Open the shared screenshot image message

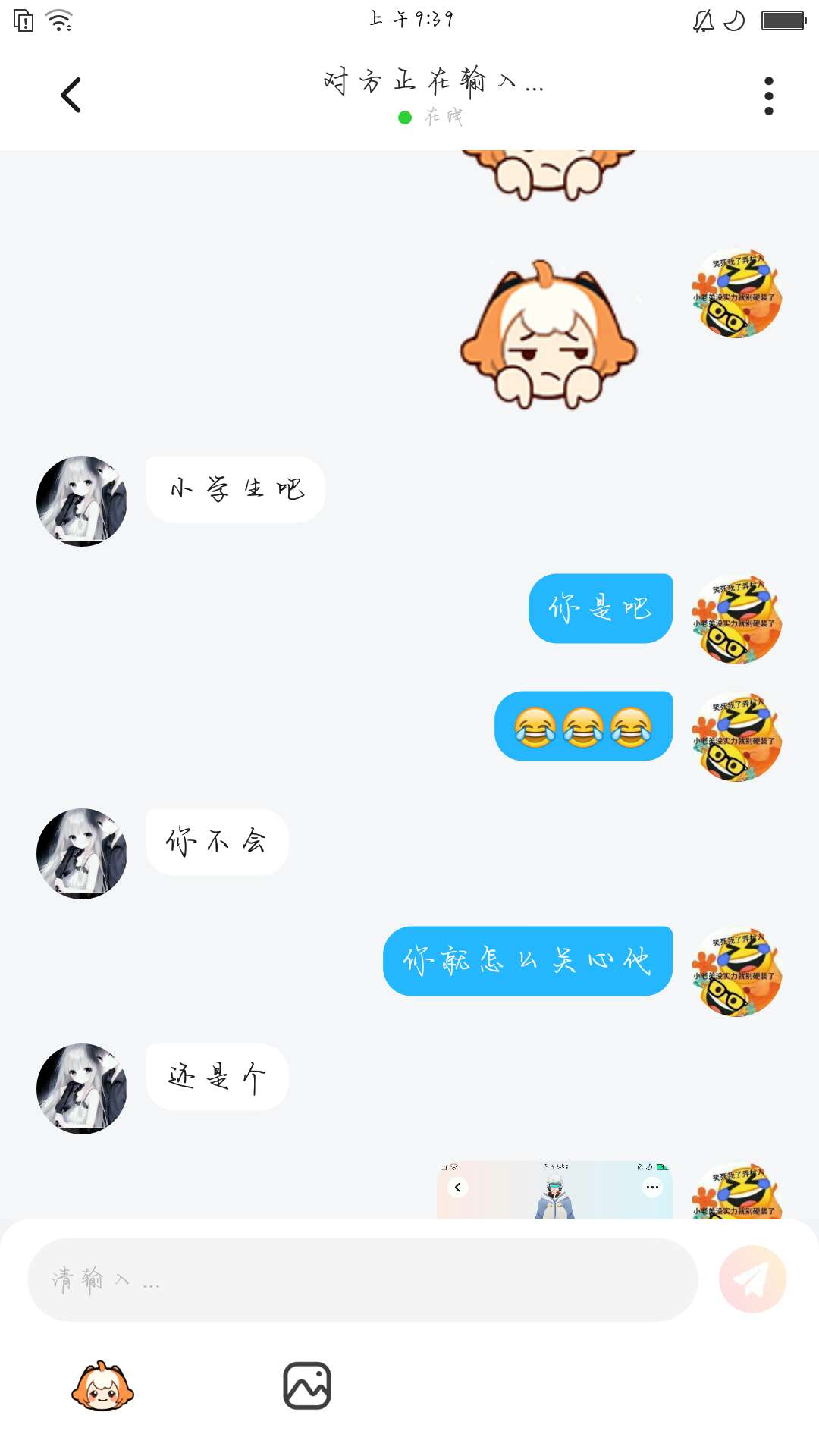554,1190
